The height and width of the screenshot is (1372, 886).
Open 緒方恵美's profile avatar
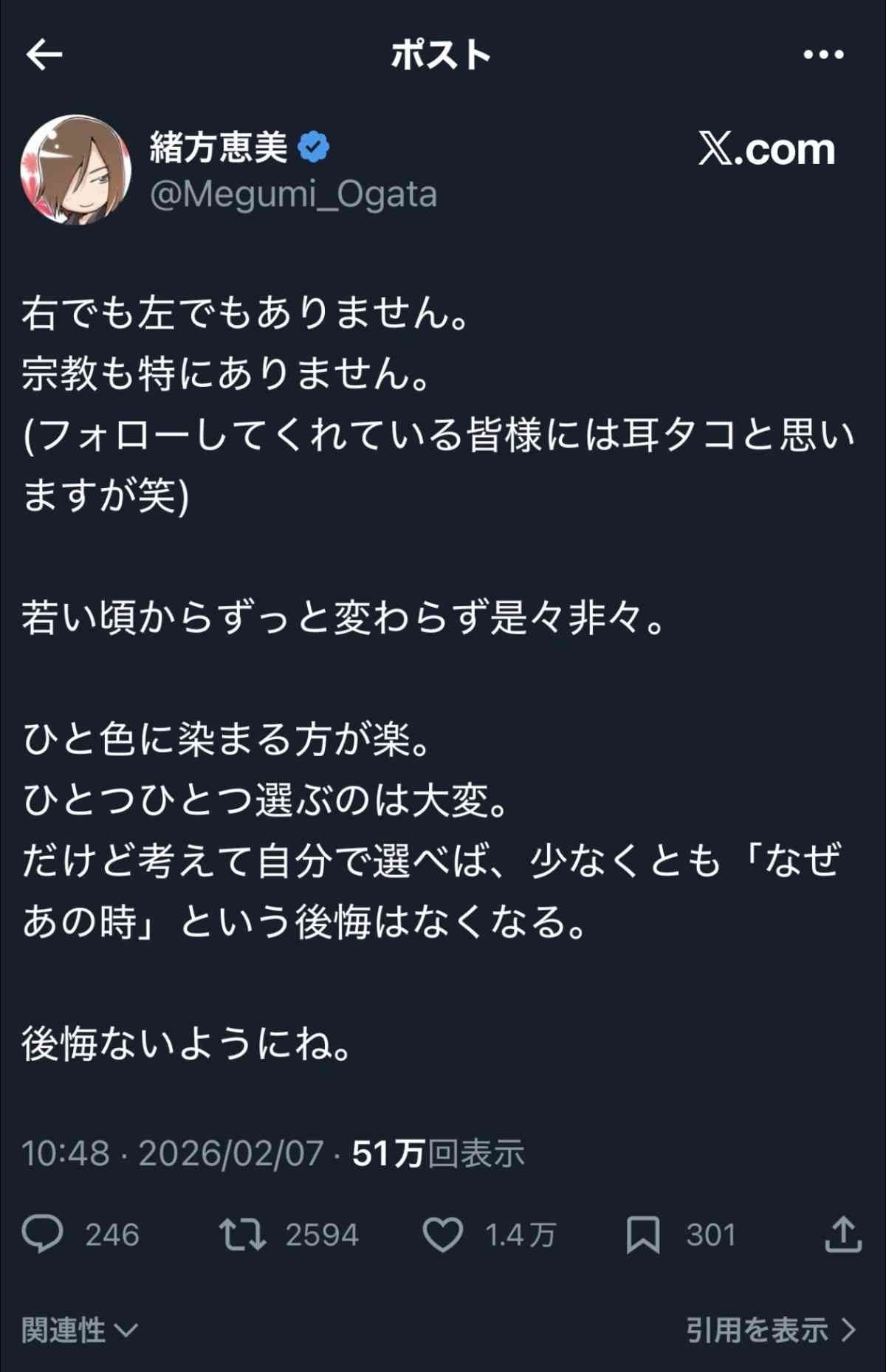click(x=76, y=169)
